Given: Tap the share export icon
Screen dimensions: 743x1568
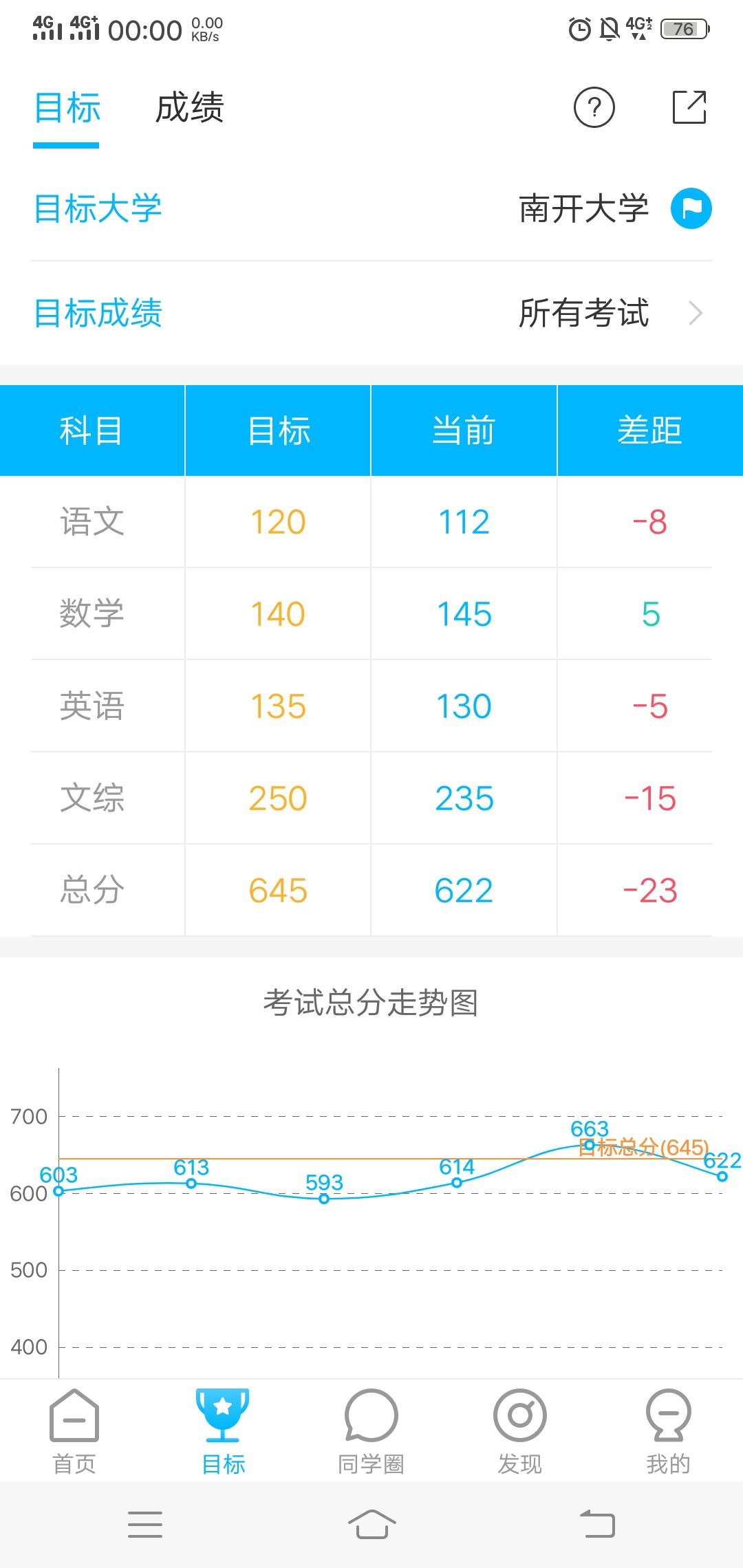Looking at the screenshot, I should tap(689, 107).
